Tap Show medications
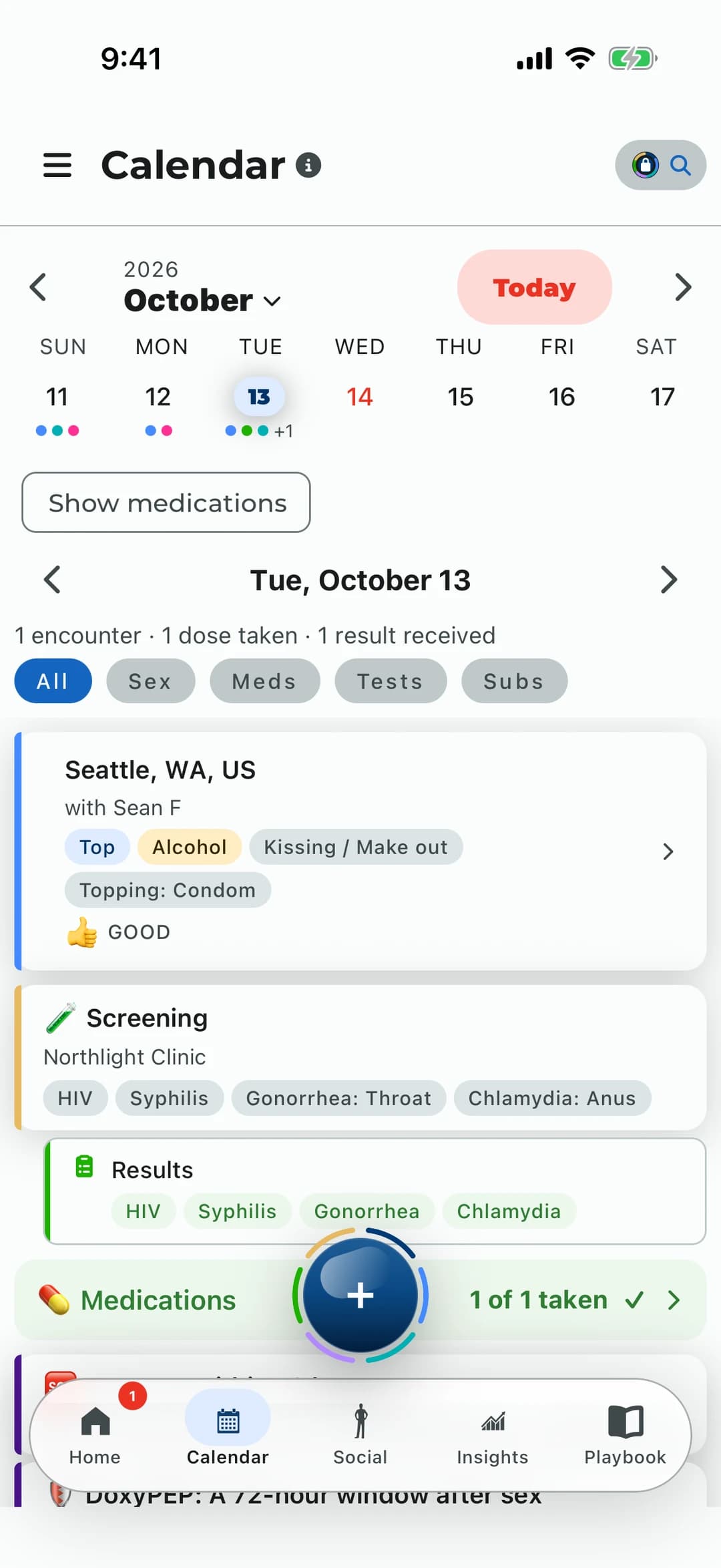Screen dimensions: 721x1568 166,502
